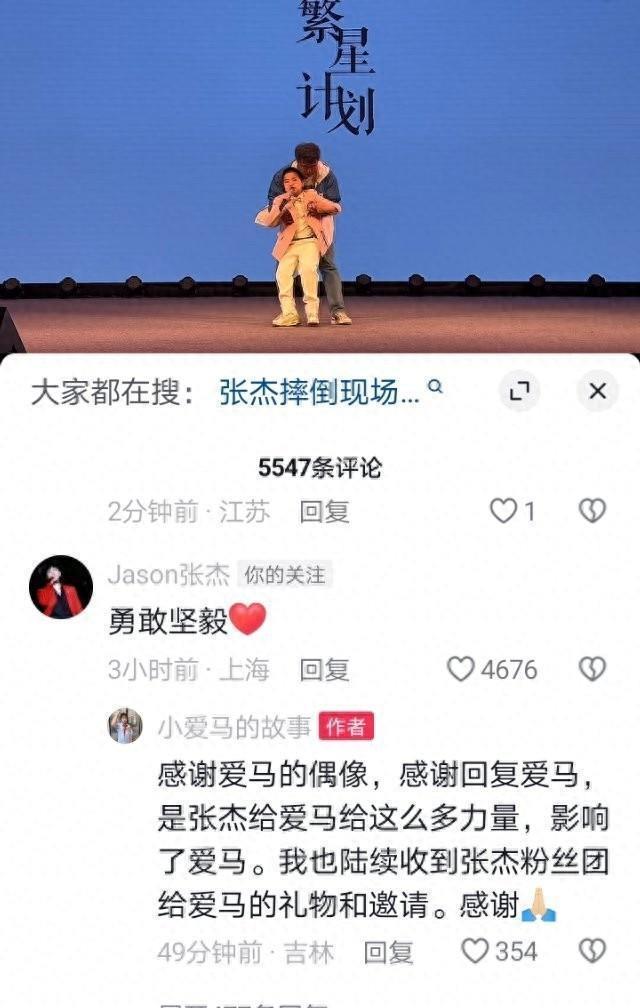Search the trending term 张杰摔倒现场

(320, 392)
